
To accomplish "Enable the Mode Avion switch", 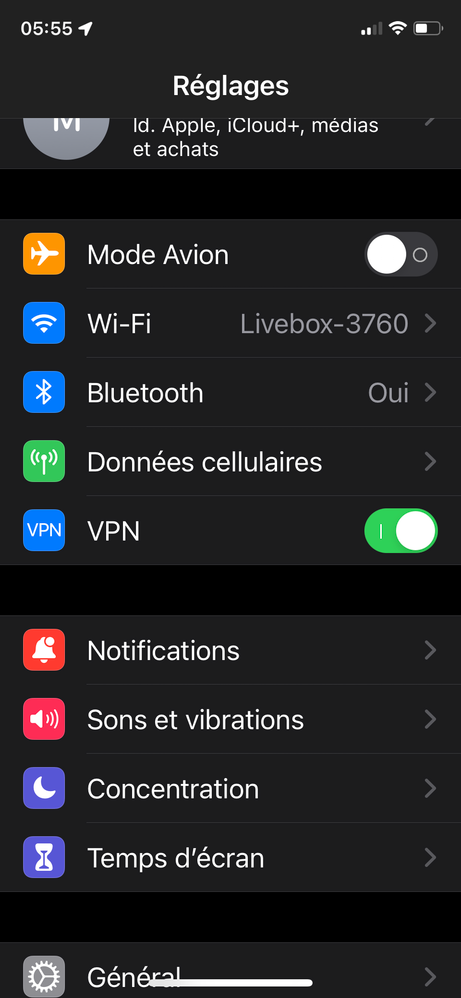I will point(401,255).
